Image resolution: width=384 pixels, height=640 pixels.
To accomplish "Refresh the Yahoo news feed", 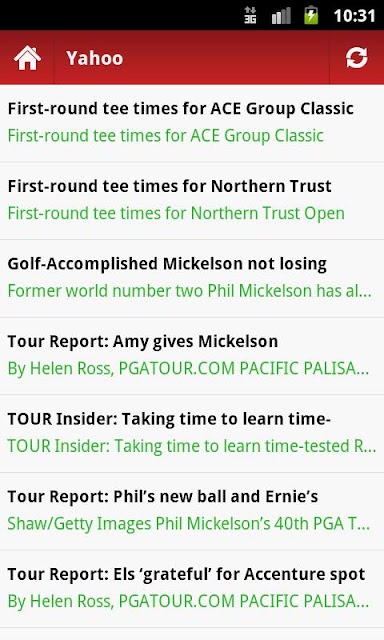I will (357, 58).
